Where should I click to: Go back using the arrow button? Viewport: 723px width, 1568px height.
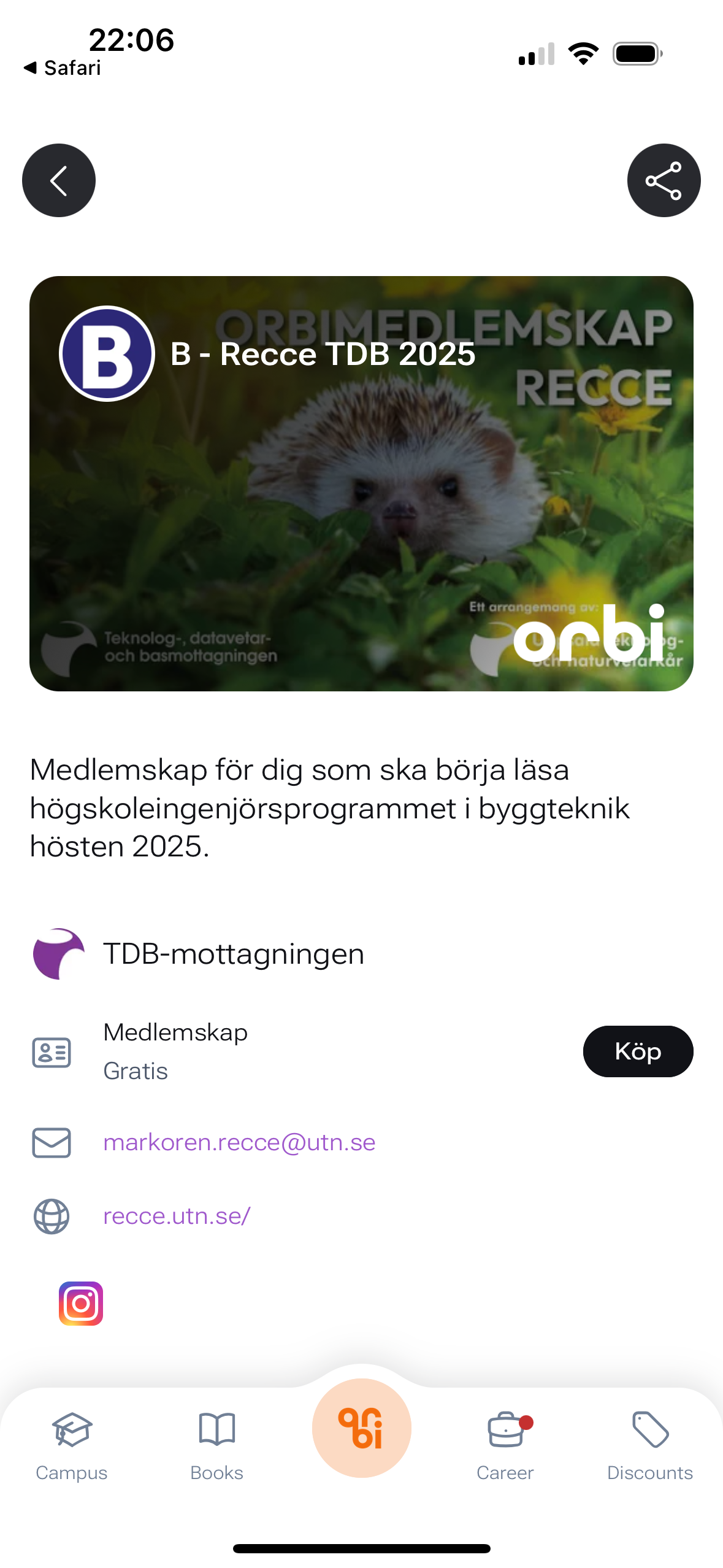(x=59, y=180)
